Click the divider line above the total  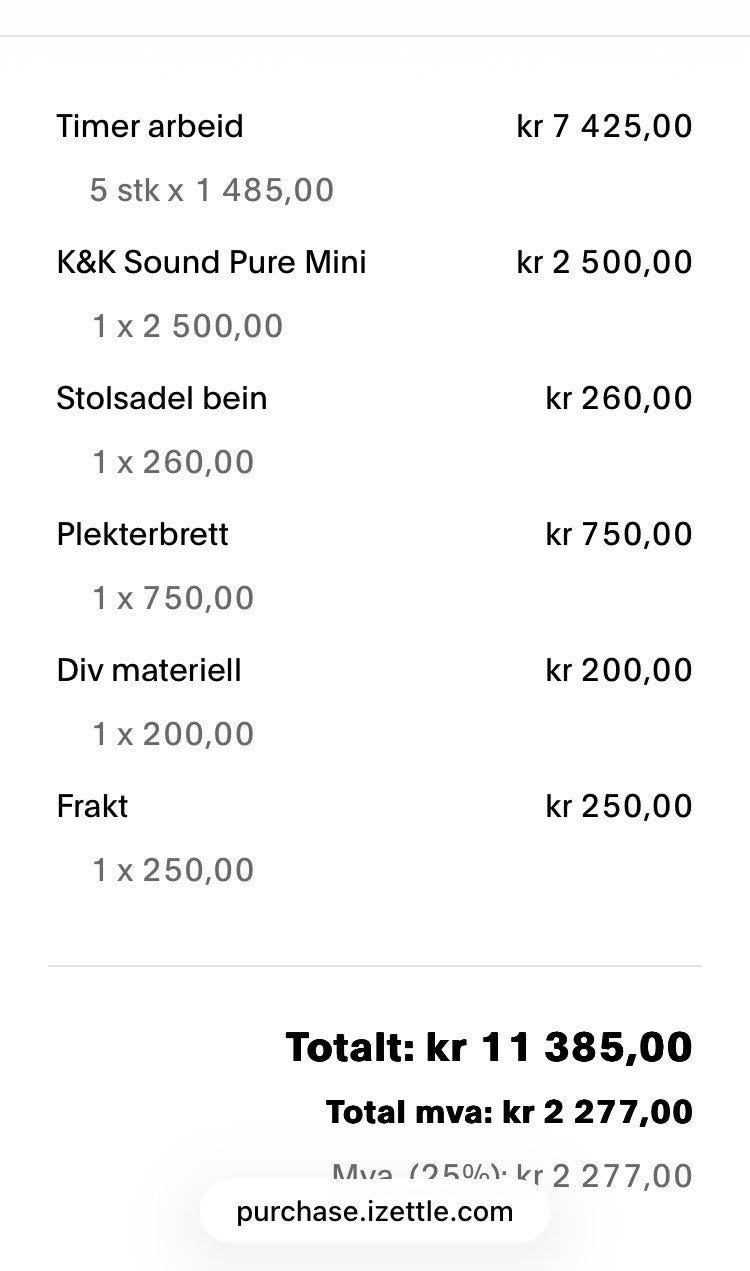[x=375, y=963]
